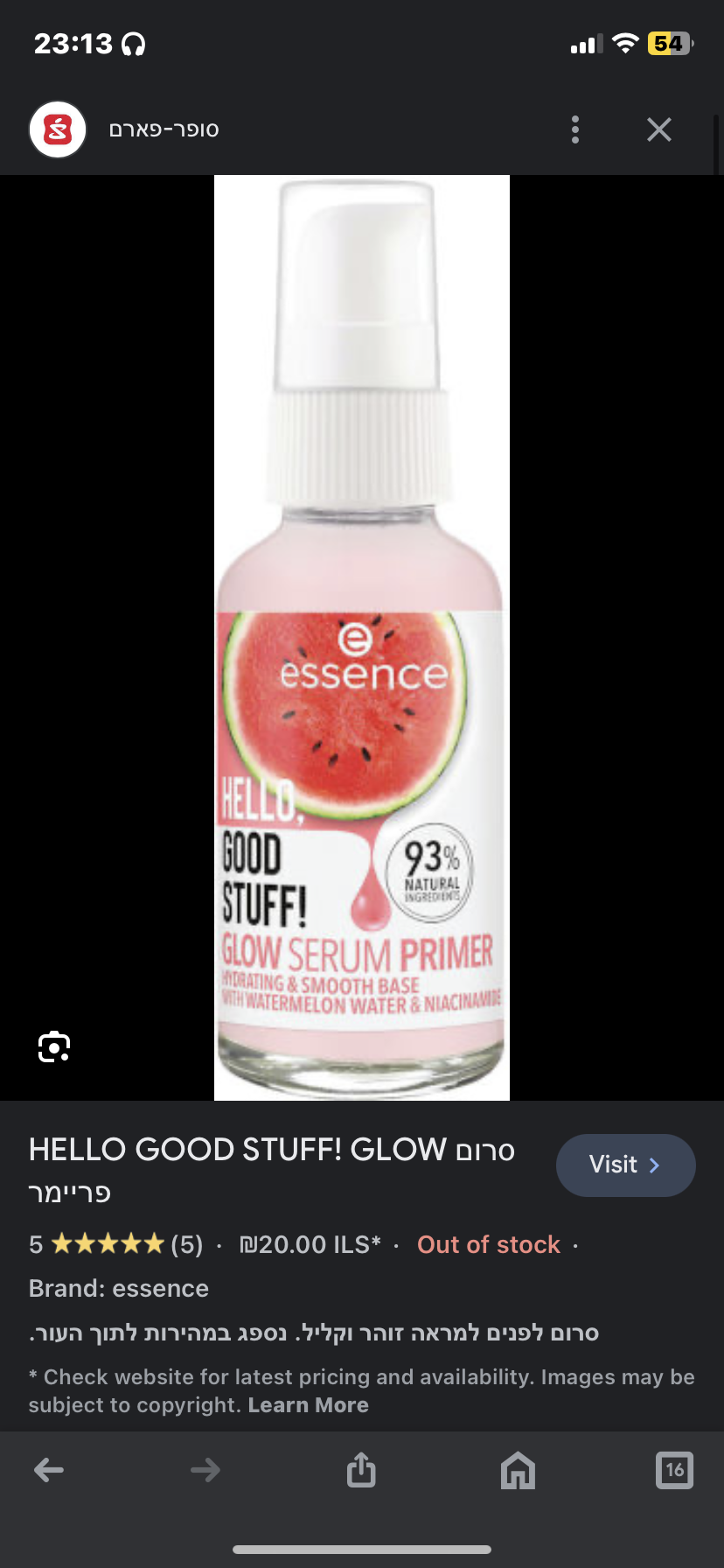Open the Learn More link
The width and height of the screenshot is (724, 1568).
point(308,1404)
